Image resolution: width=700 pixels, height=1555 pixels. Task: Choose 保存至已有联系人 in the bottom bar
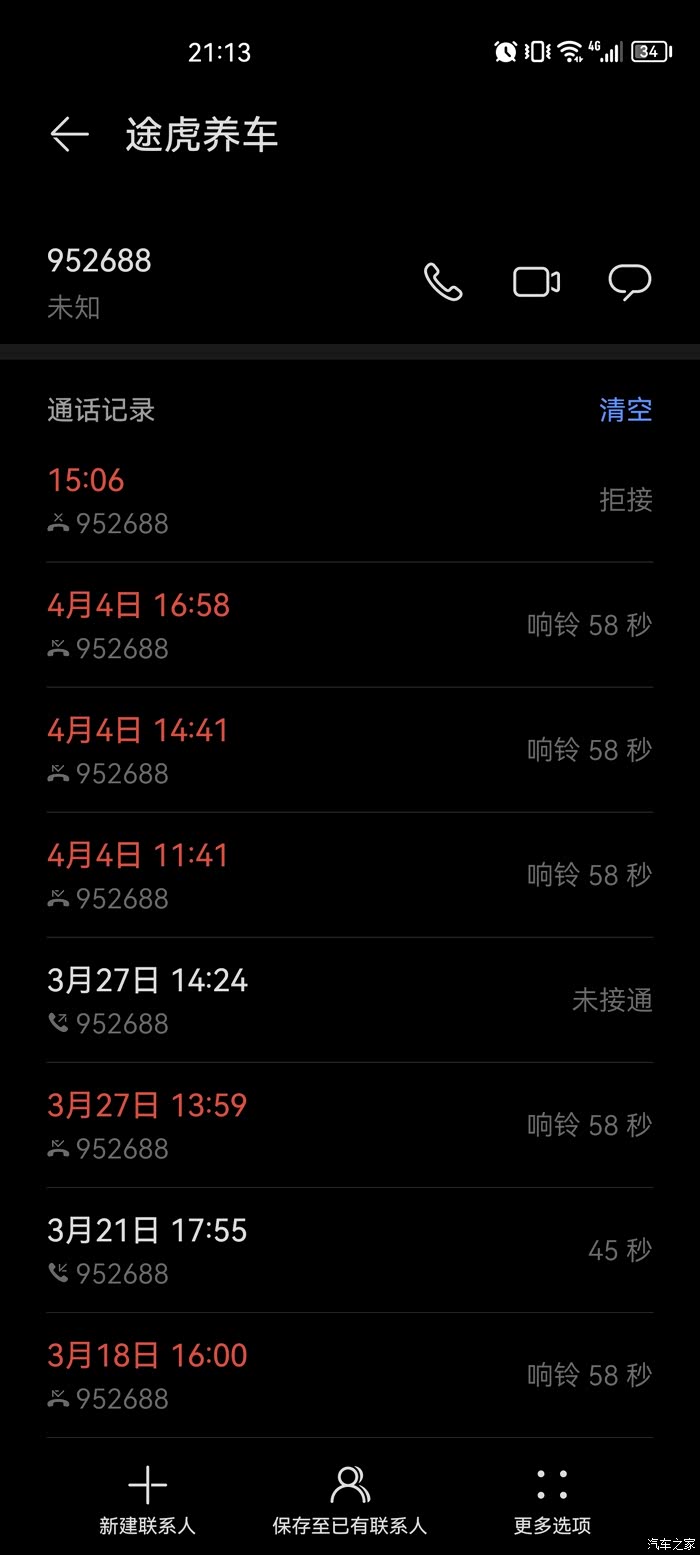point(350,1498)
